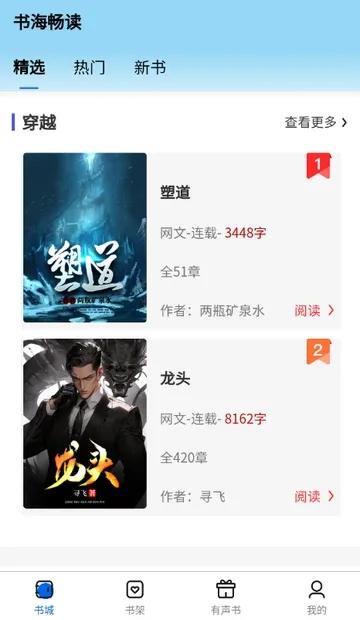Open the 塑道 book card
The width and height of the screenshot is (360, 620).
tap(182, 240)
